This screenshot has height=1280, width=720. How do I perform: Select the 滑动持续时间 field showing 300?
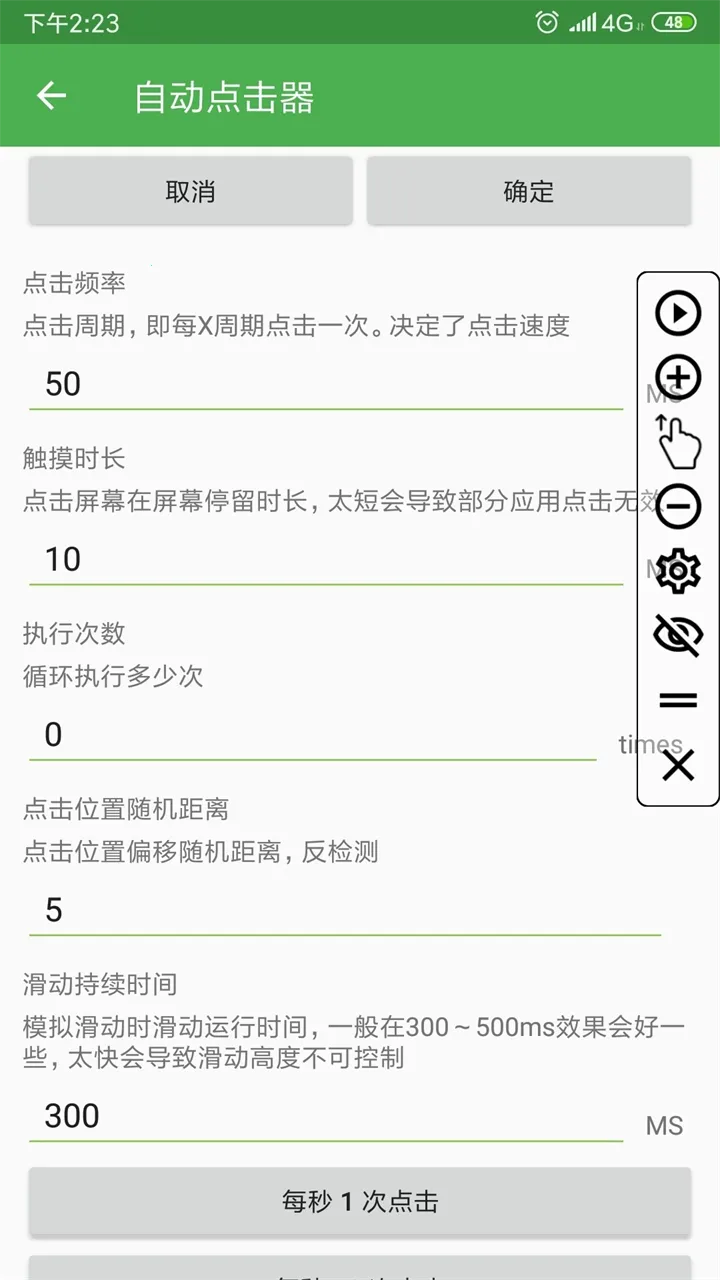tap(300, 1116)
